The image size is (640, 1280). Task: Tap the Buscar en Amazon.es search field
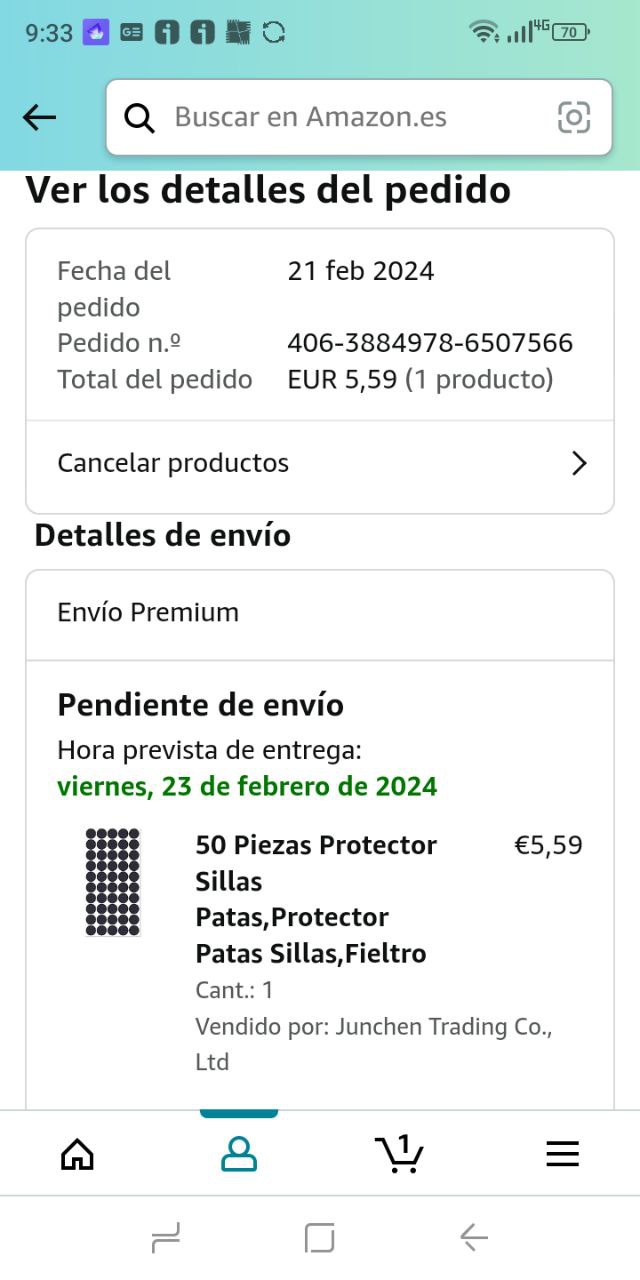coord(340,117)
